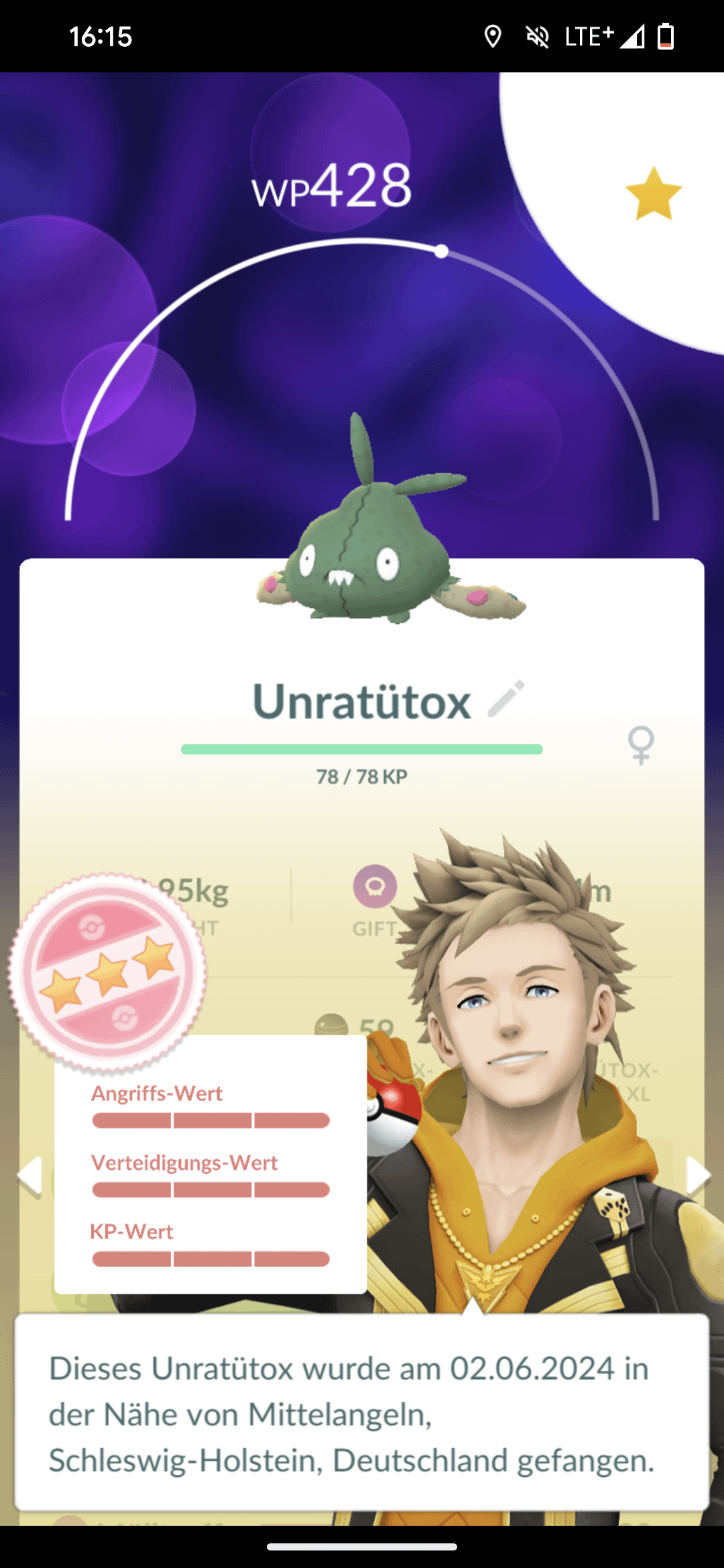Dismiss the appraisal speech bubble about Mittelangeln
724x1568 pixels.
coord(362,1414)
